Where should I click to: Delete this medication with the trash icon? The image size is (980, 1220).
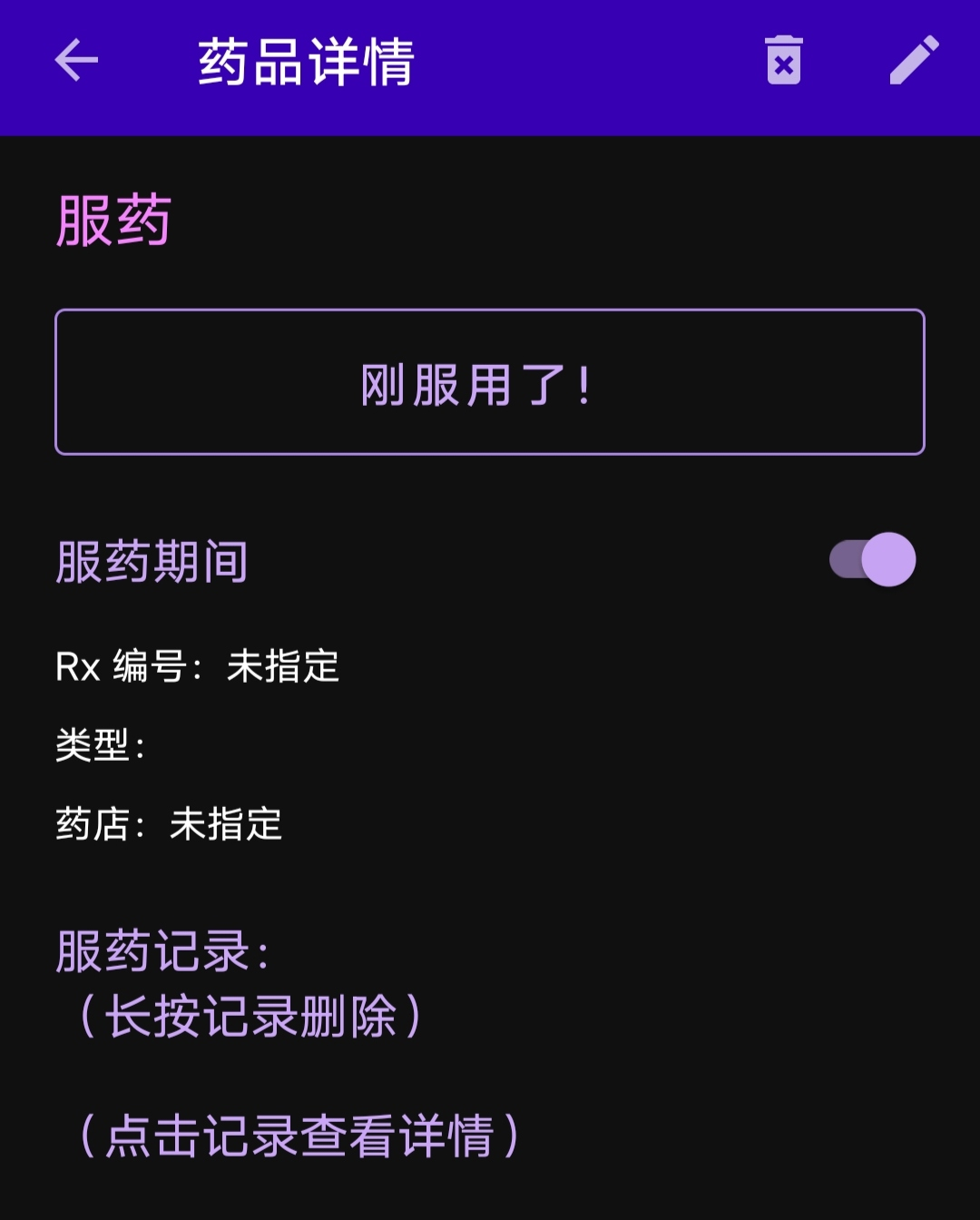pyautogui.click(x=783, y=61)
